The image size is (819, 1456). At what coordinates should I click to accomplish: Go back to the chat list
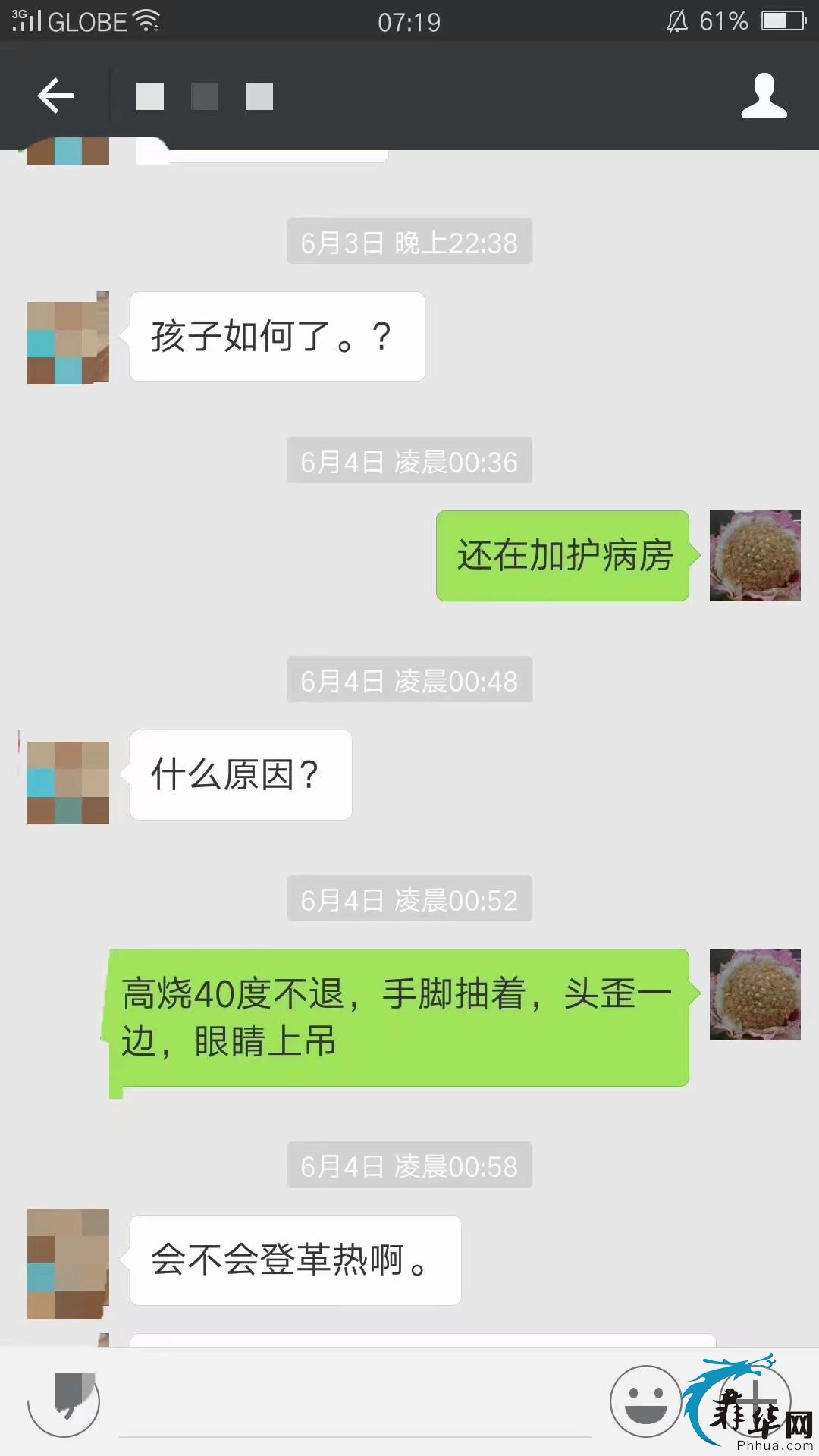[x=55, y=96]
